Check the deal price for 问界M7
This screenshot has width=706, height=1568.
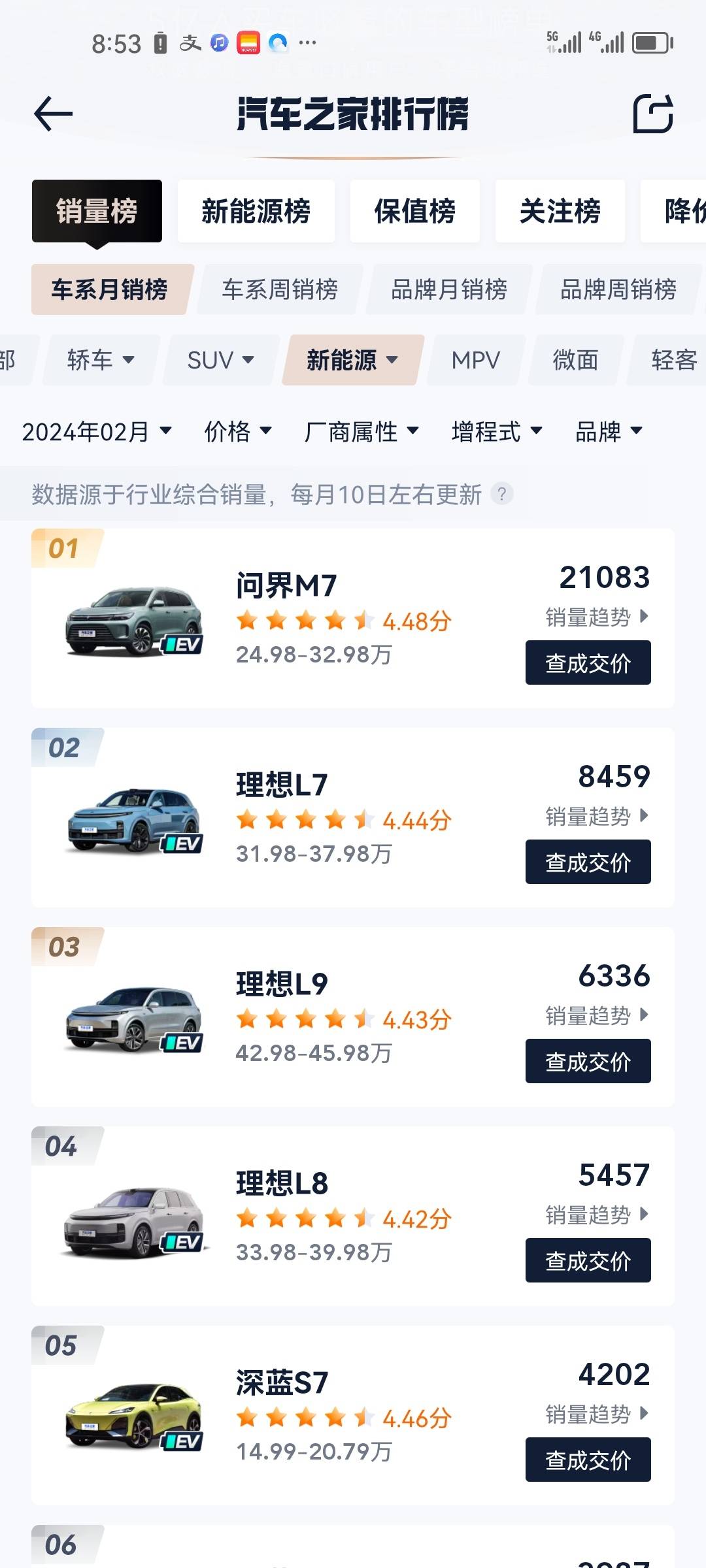(588, 662)
